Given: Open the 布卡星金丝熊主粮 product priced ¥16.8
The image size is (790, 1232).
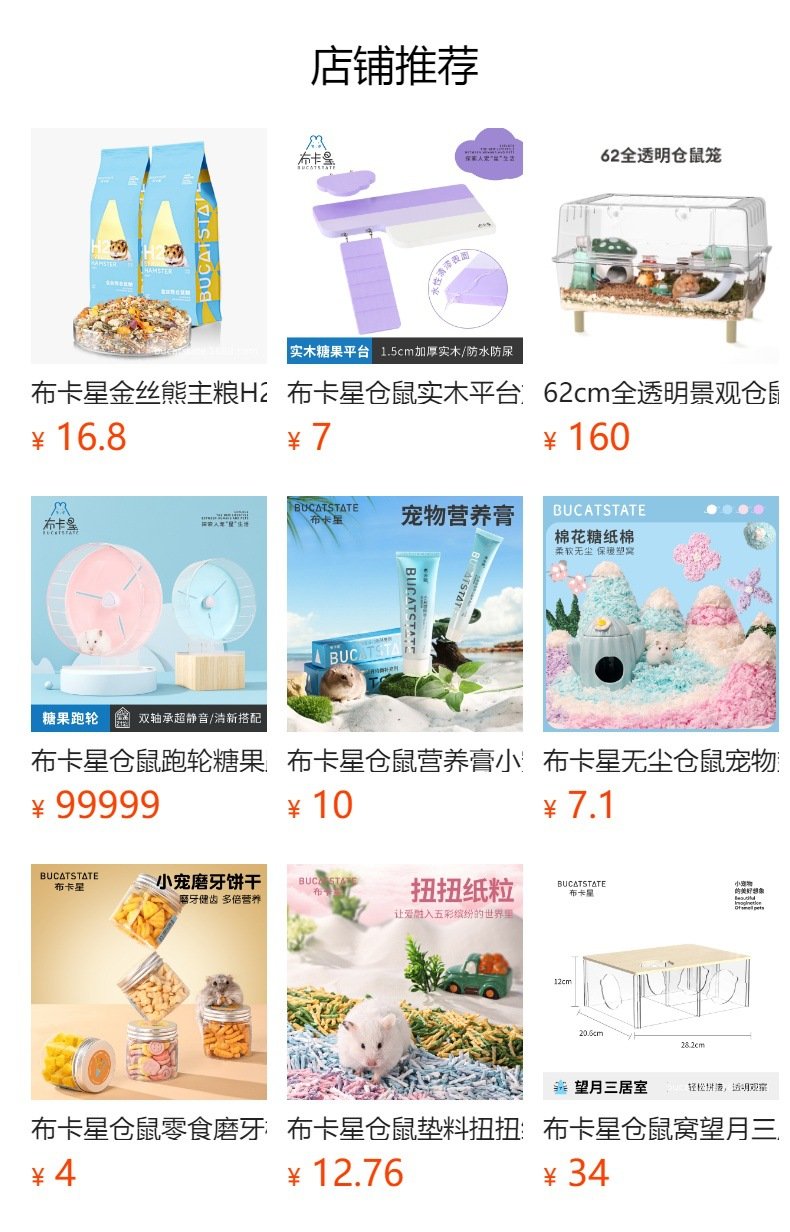Looking at the screenshot, I should pyautogui.click(x=149, y=246).
